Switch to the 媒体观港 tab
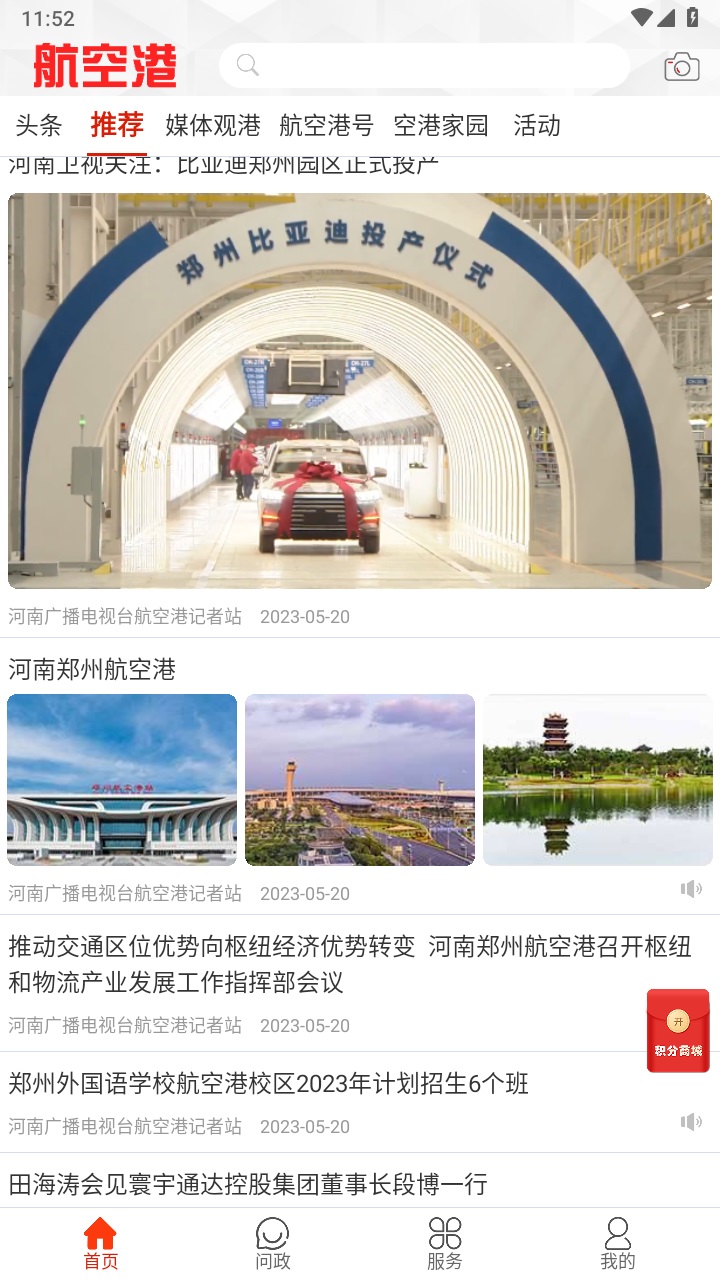The height and width of the screenshot is (1280, 720). [212, 127]
